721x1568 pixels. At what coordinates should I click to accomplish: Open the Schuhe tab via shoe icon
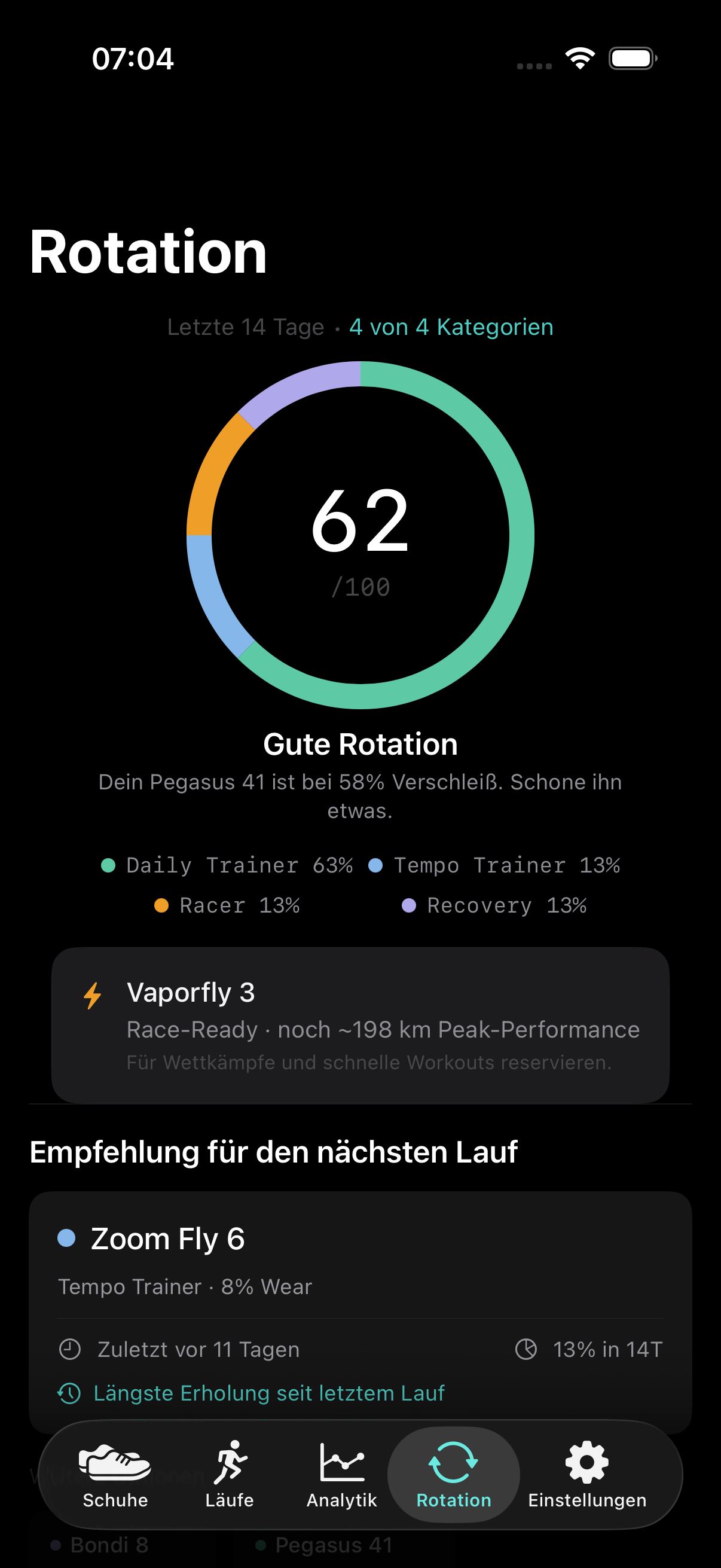[114, 1461]
